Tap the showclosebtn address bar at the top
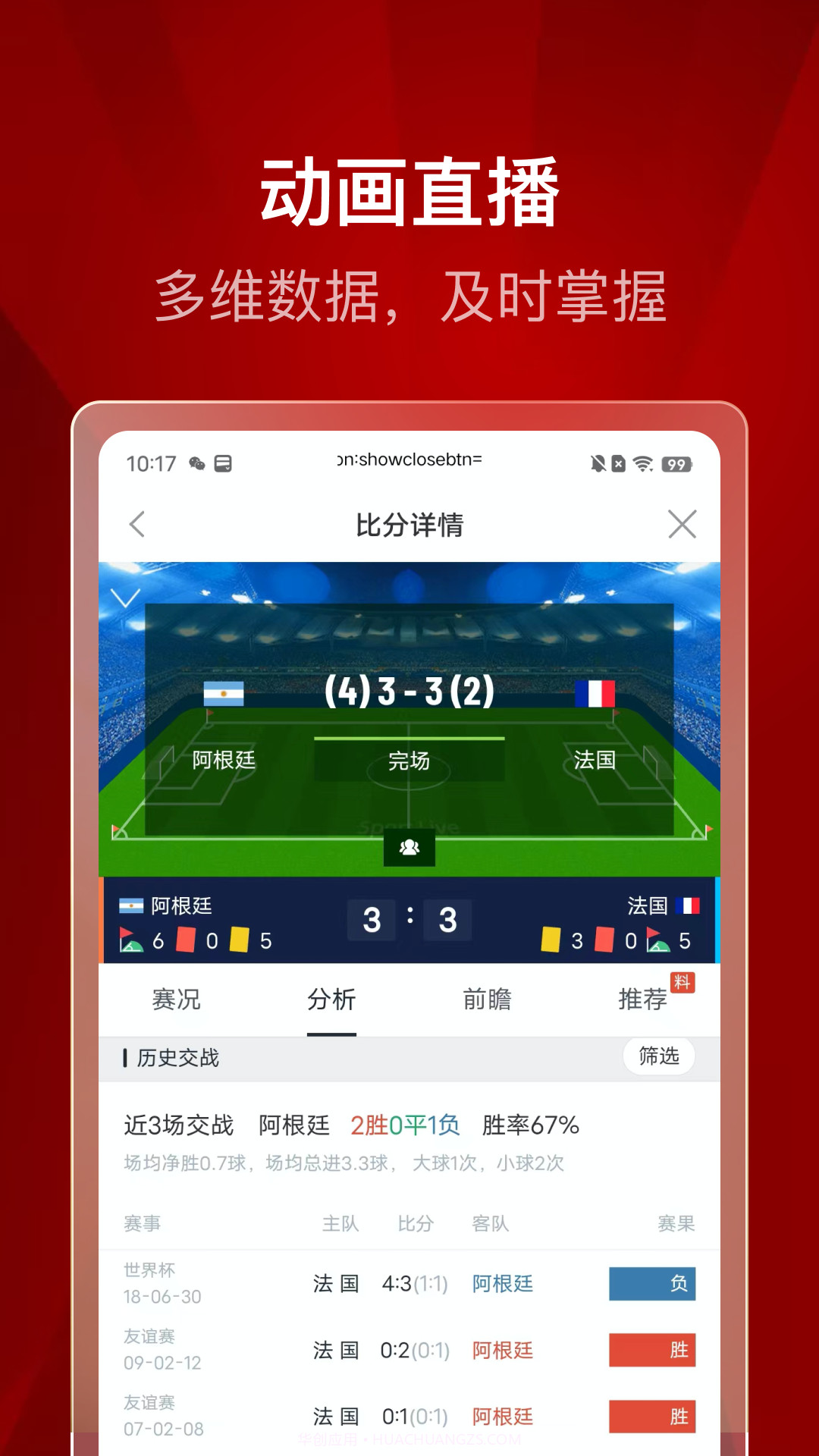Image resolution: width=819 pixels, height=1456 pixels. [x=409, y=460]
